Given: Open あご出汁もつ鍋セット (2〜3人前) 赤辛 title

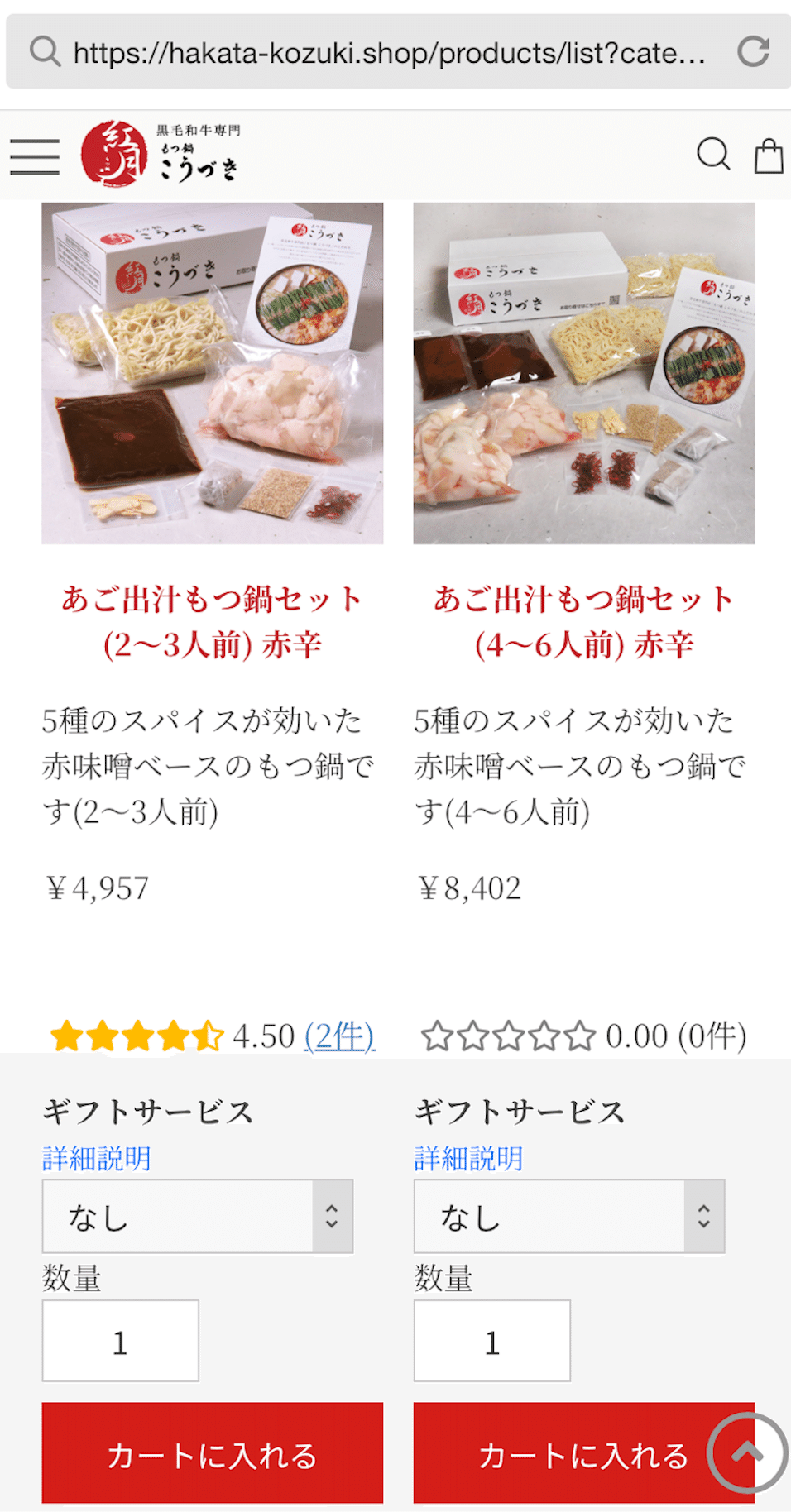Looking at the screenshot, I should pyautogui.click(x=213, y=622).
